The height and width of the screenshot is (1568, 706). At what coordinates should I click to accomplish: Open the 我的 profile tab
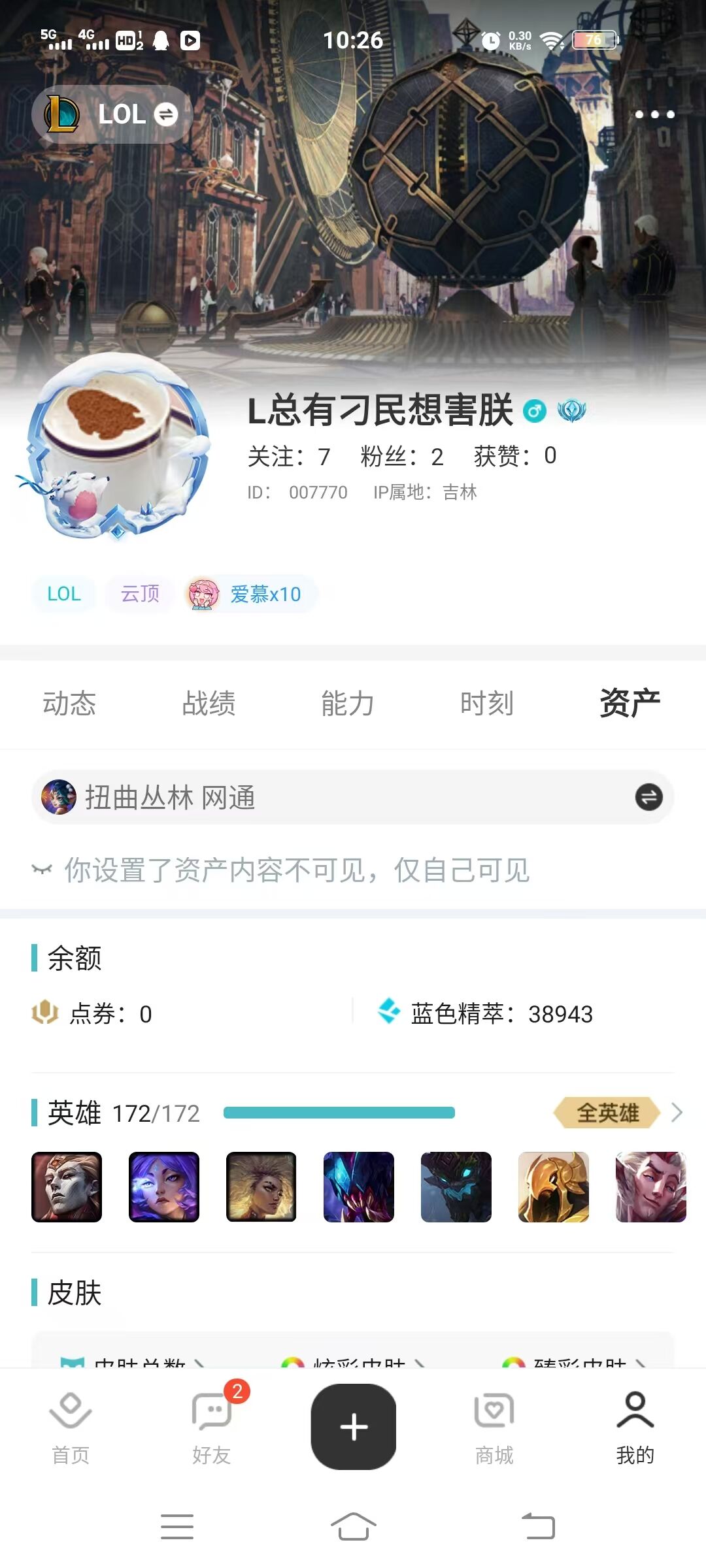[x=635, y=1428]
